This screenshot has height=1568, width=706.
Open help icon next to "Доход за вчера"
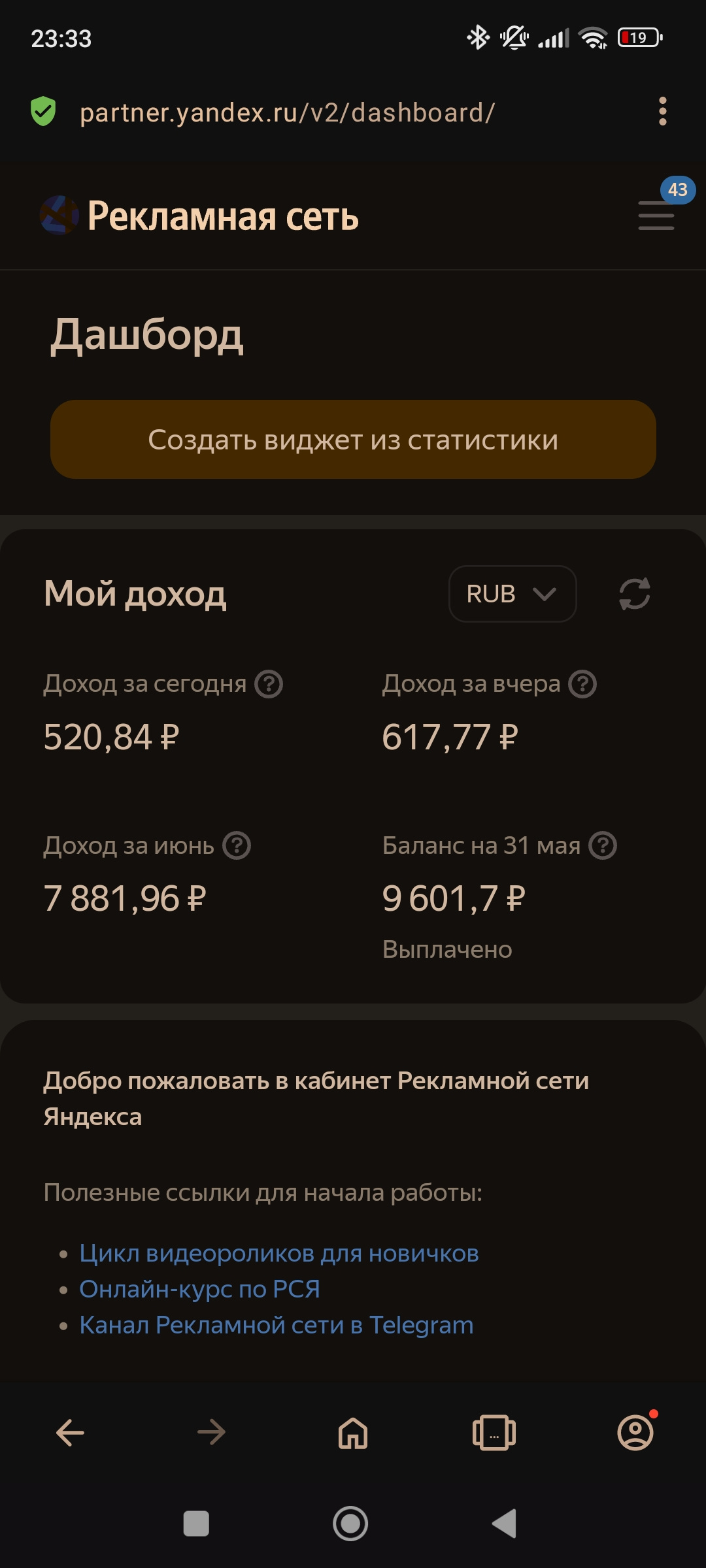coord(582,684)
